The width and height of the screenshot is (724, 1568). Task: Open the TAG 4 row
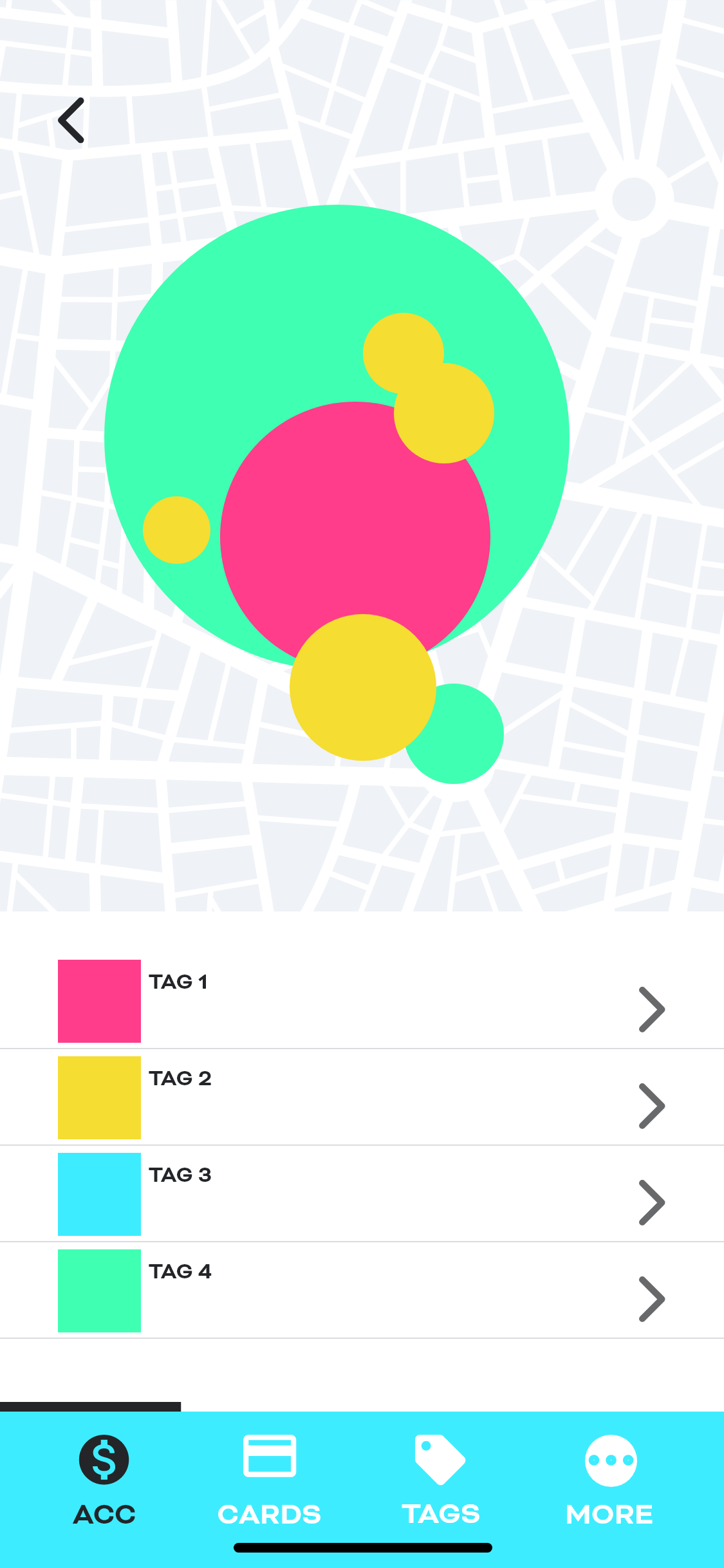(x=360, y=1291)
